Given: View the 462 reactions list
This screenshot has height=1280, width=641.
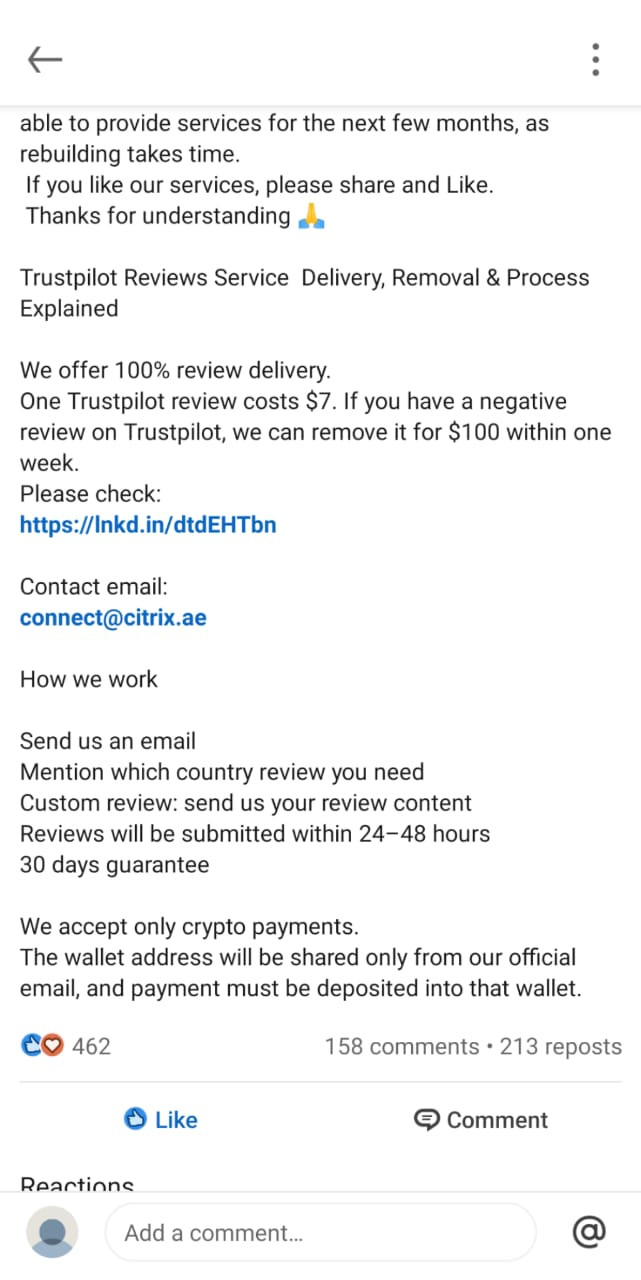Looking at the screenshot, I should click(x=66, y=1046).
